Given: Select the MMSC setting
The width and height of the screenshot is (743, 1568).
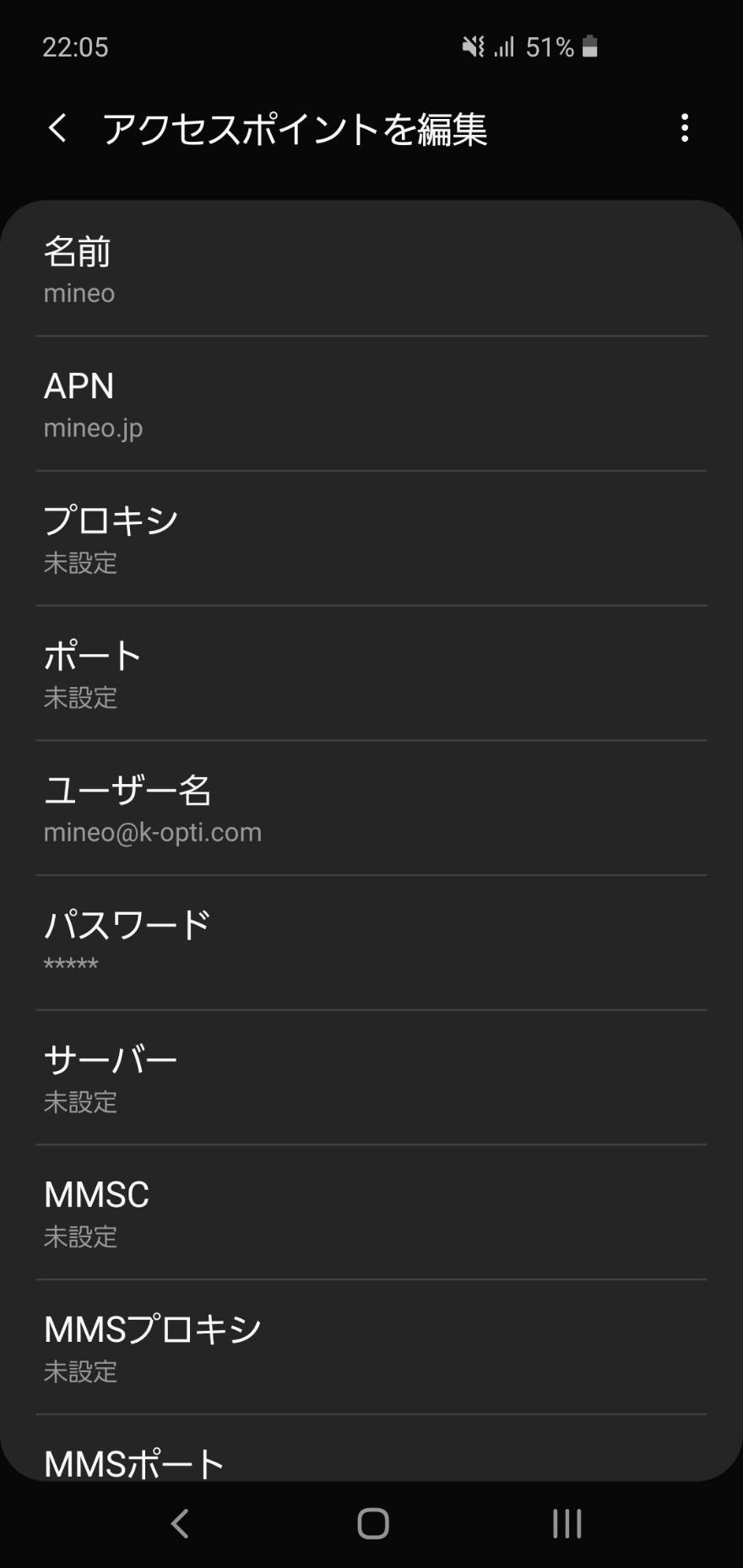Looking at the screenshot, I should 371,1213.
